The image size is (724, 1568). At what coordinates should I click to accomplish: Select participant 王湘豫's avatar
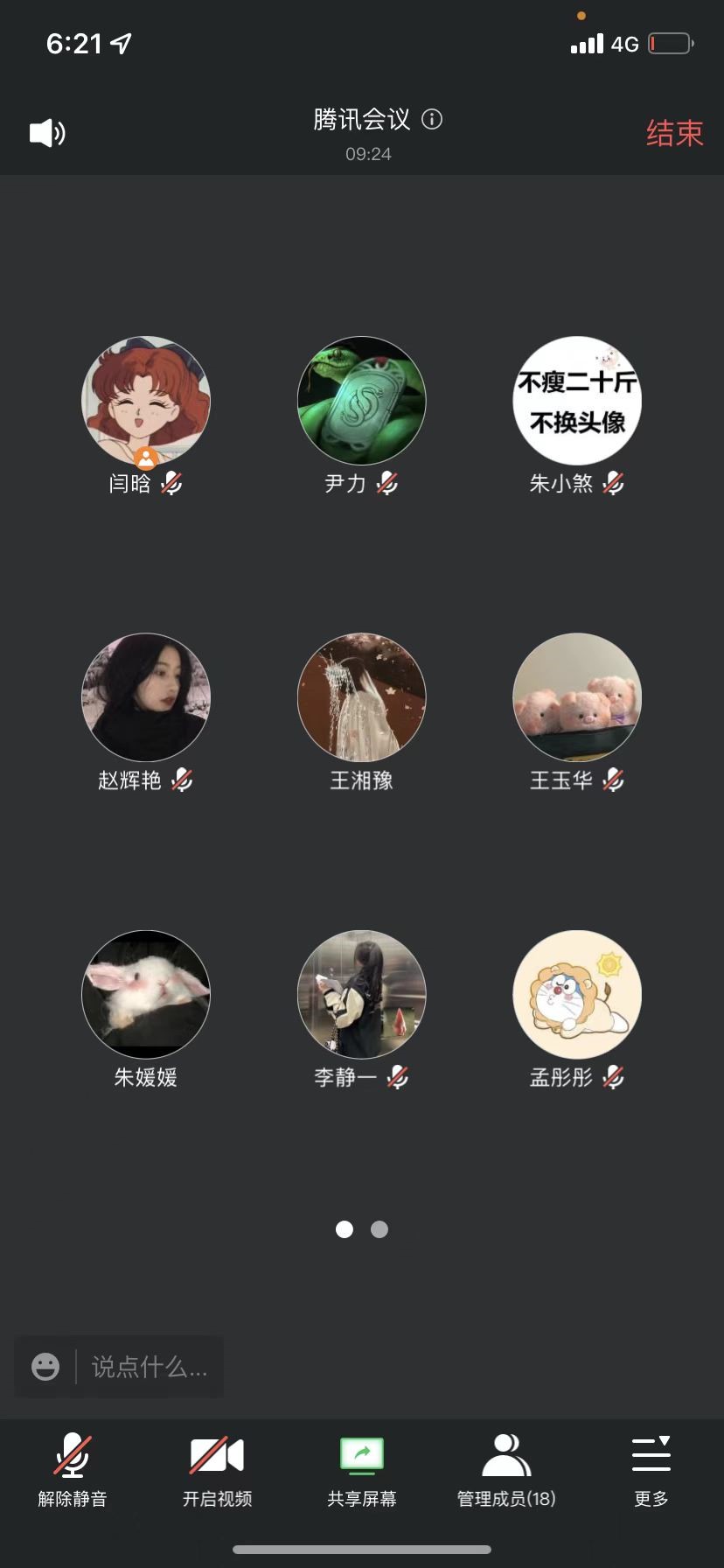[x=362, y=697]
